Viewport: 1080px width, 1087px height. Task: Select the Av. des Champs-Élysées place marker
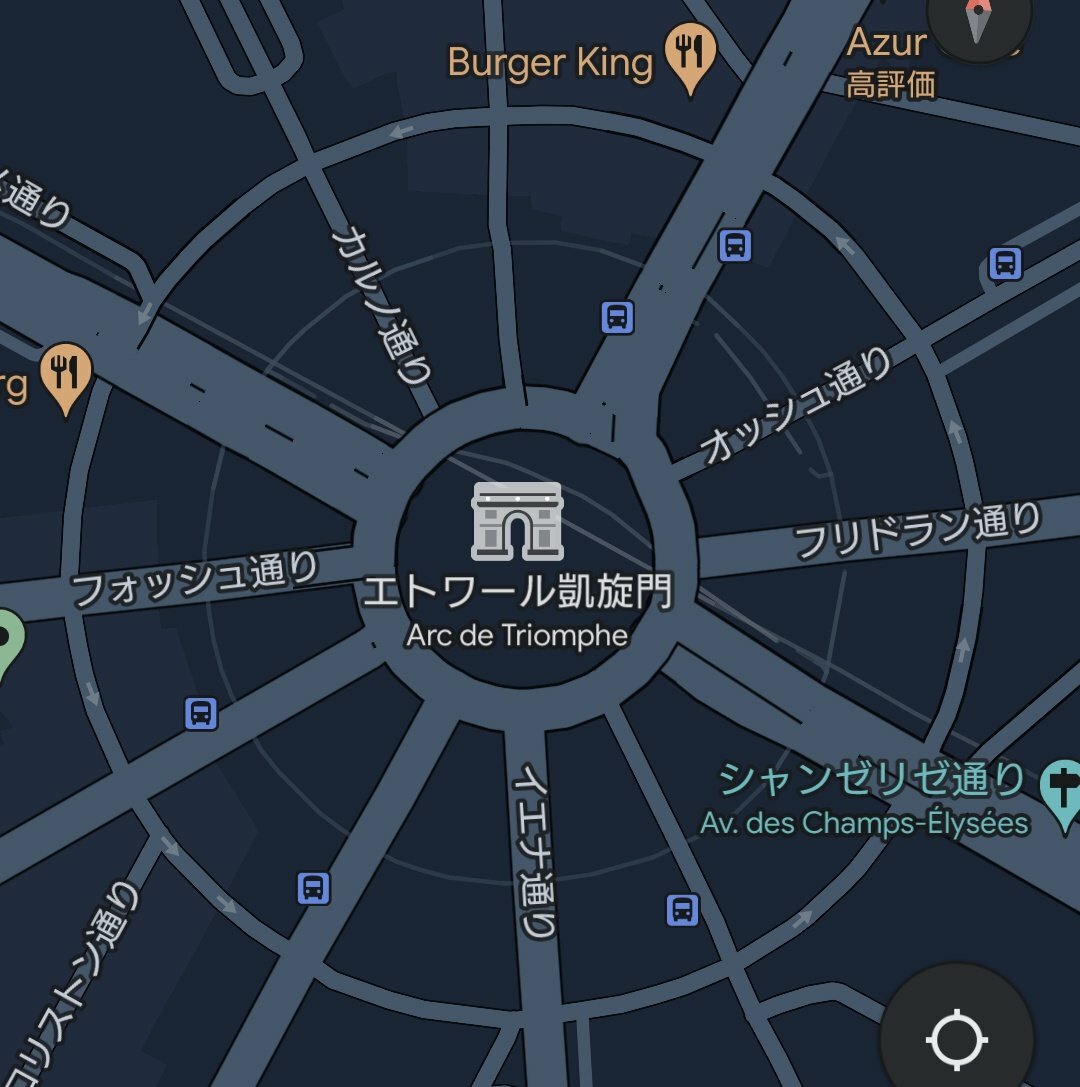pos(1061,790)
